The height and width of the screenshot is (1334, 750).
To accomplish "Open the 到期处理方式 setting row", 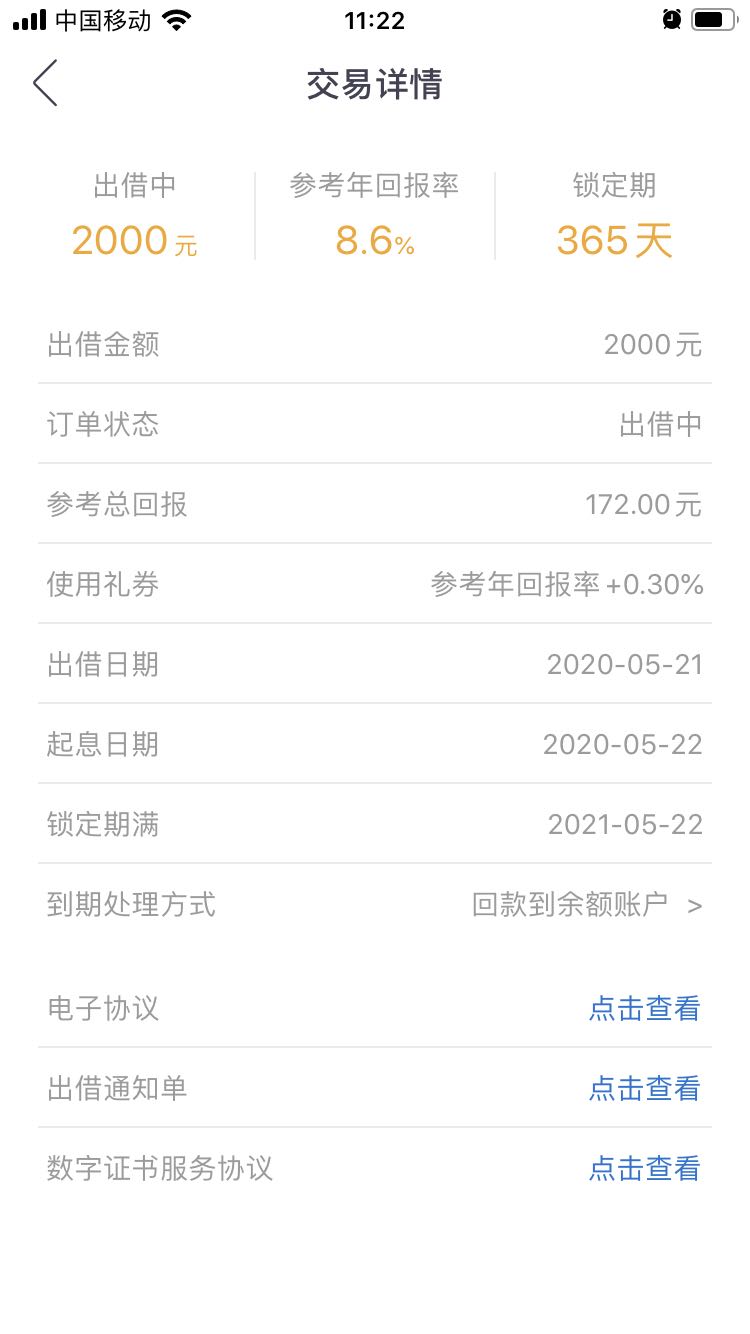I will (375, 904).
